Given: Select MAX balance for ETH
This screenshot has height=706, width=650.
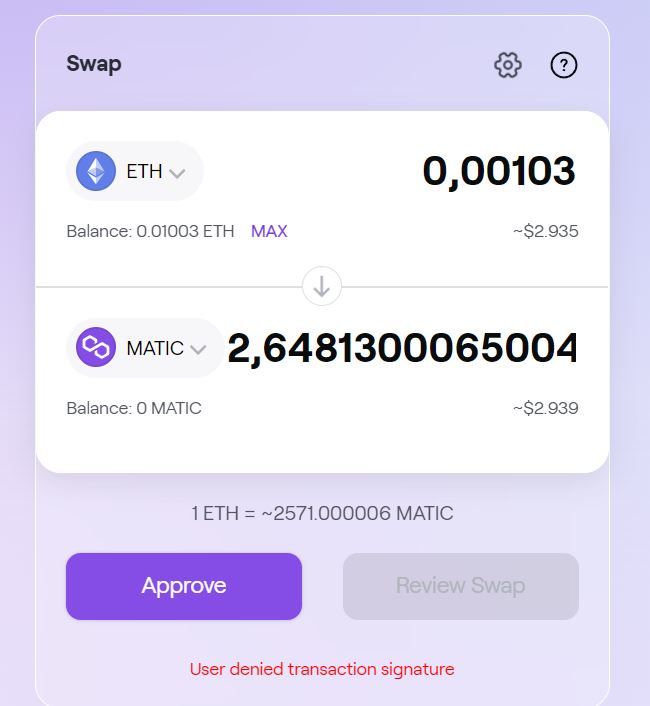Looking at the screenshot, I should 269,231.
